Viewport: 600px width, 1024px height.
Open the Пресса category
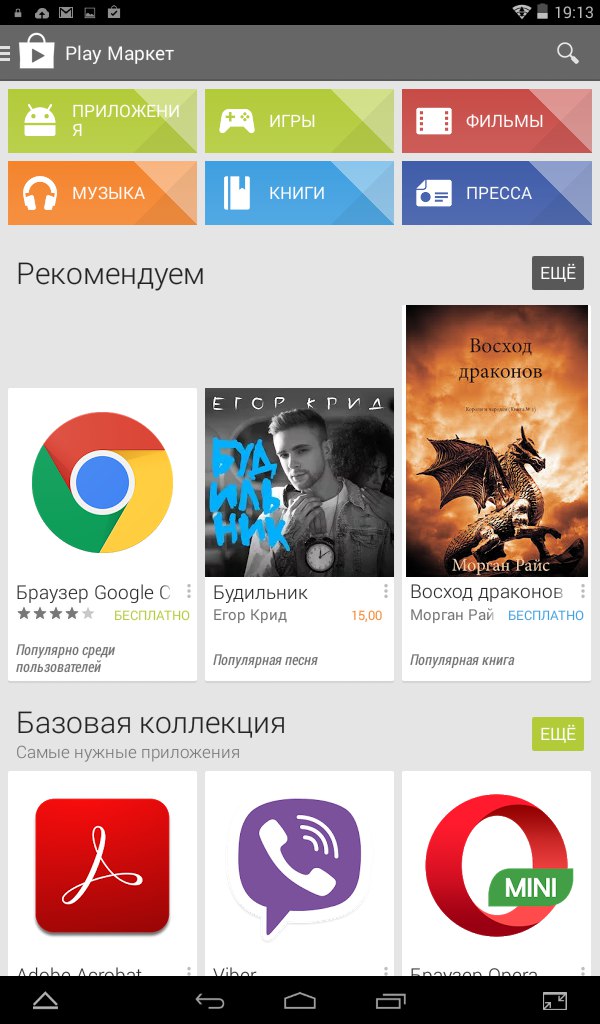coord(495,193)
